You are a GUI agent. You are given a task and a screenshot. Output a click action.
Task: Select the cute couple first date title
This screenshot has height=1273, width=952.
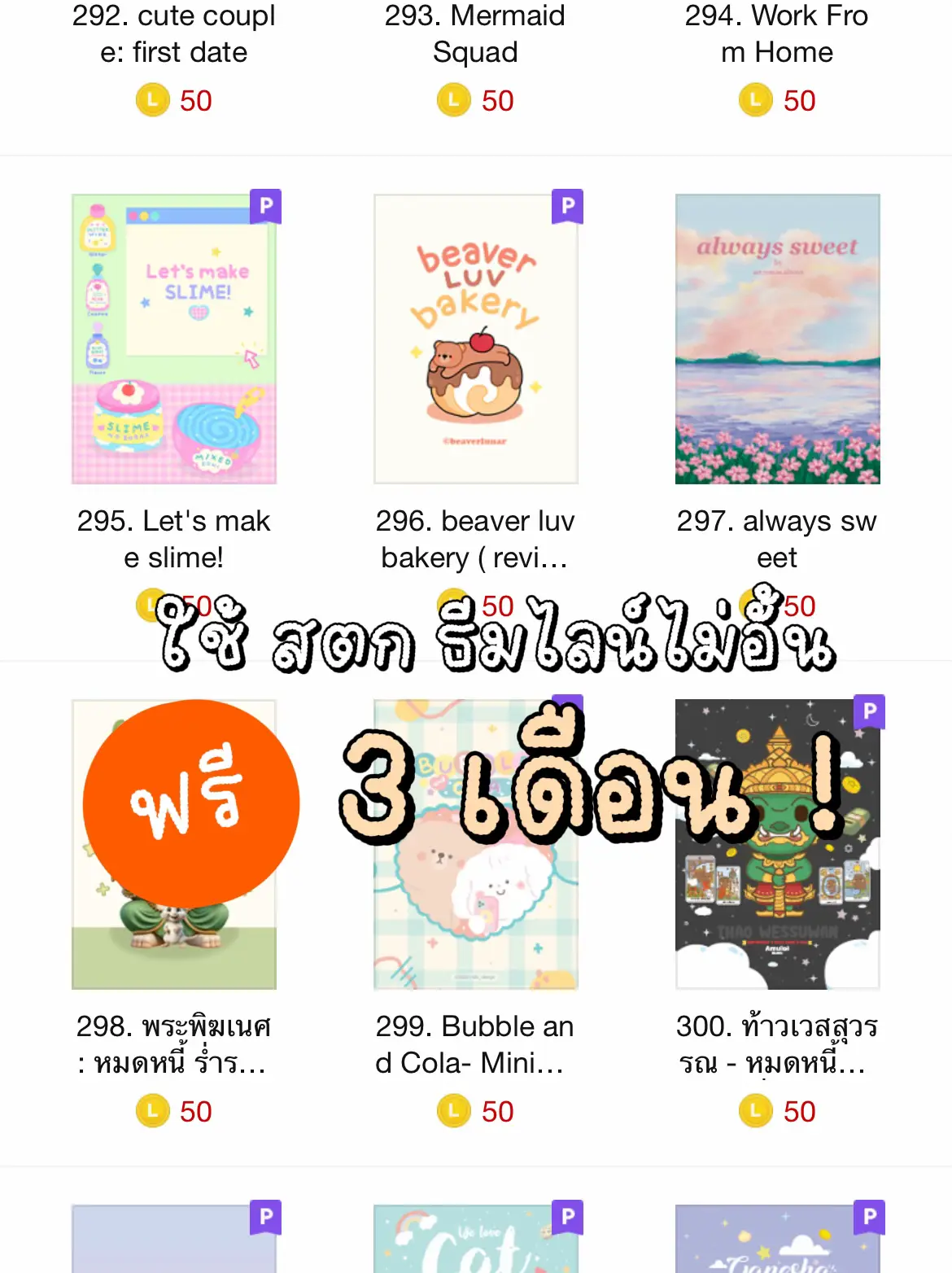(x=173, y=34)
